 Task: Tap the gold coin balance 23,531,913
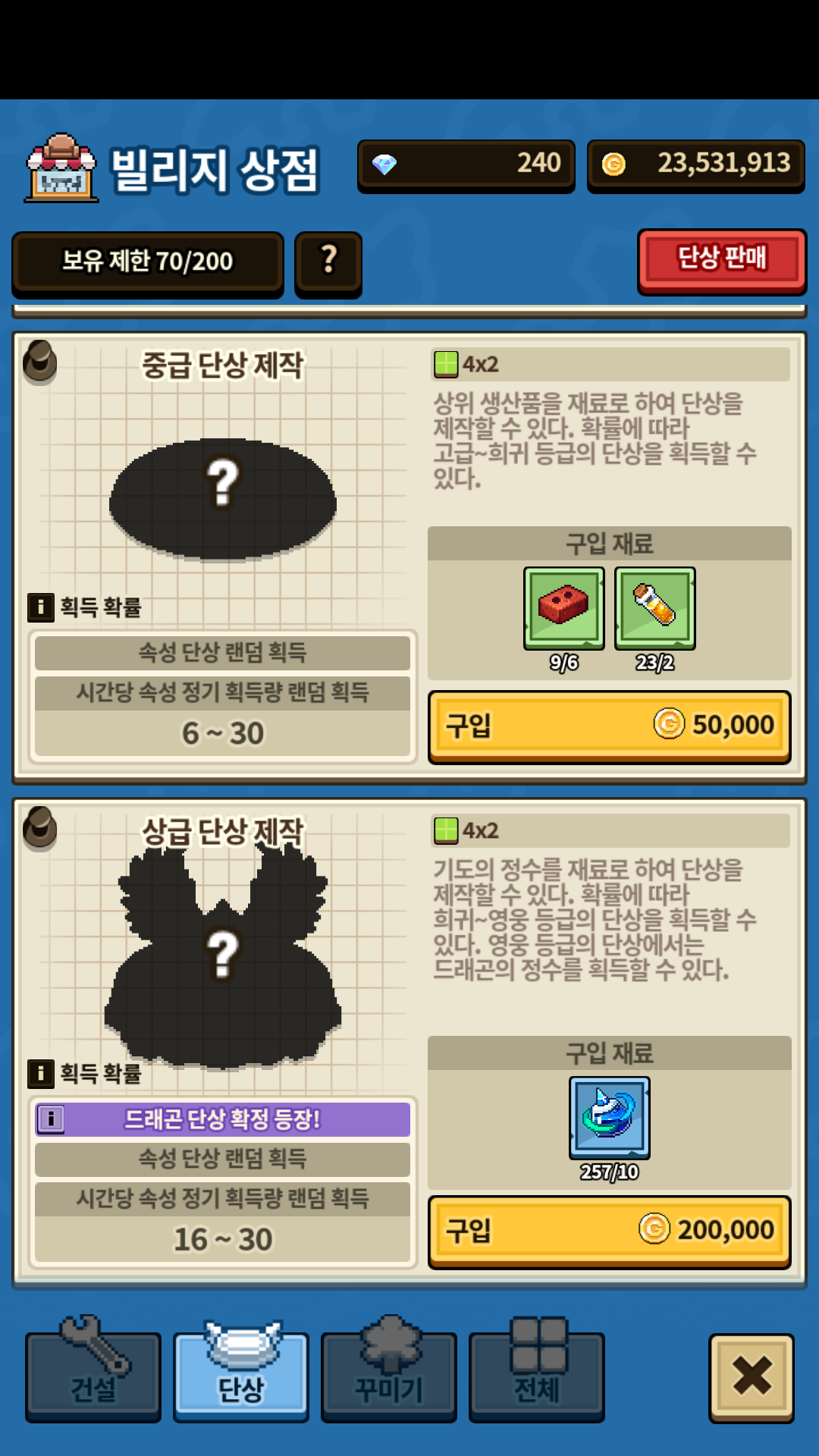(696, 165)
